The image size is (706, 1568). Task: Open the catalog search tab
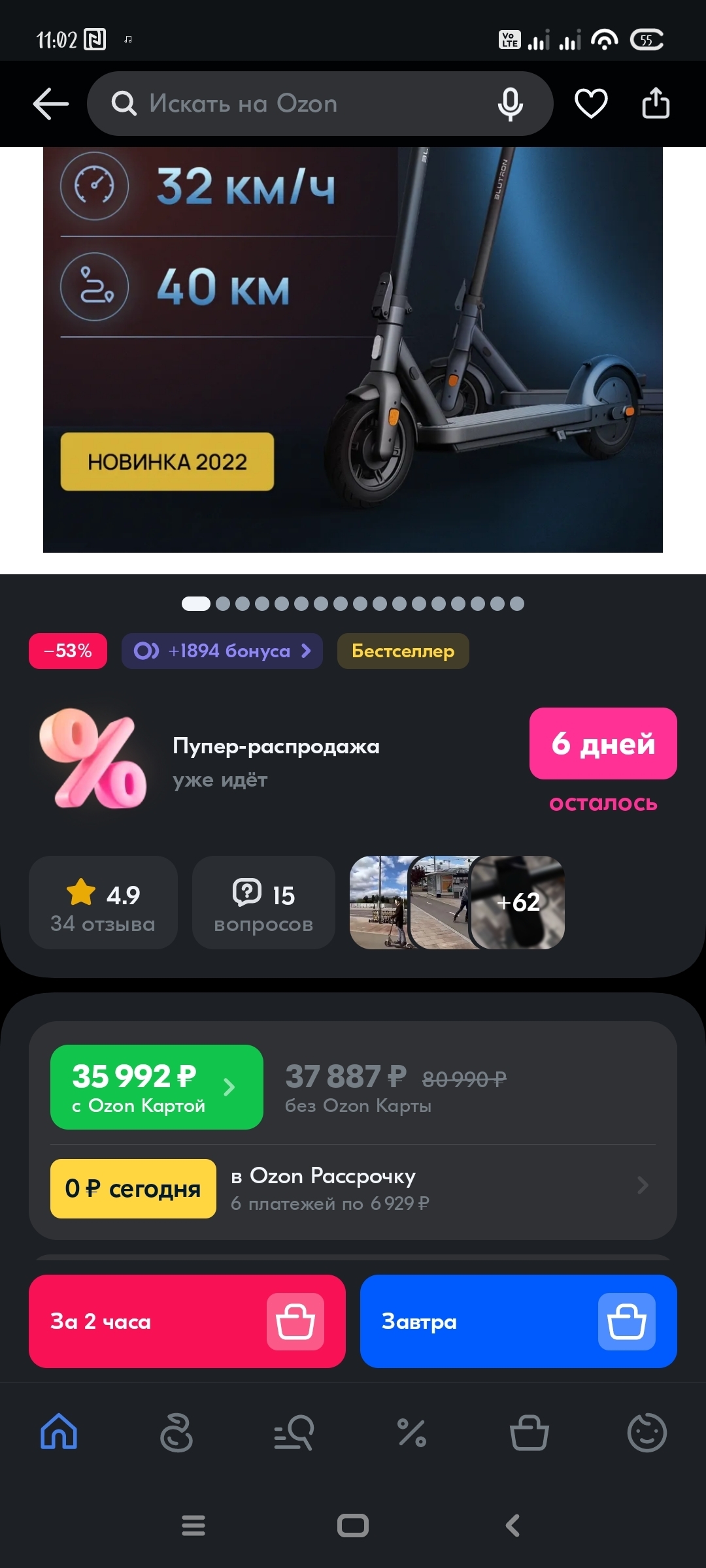point(294,1432)
